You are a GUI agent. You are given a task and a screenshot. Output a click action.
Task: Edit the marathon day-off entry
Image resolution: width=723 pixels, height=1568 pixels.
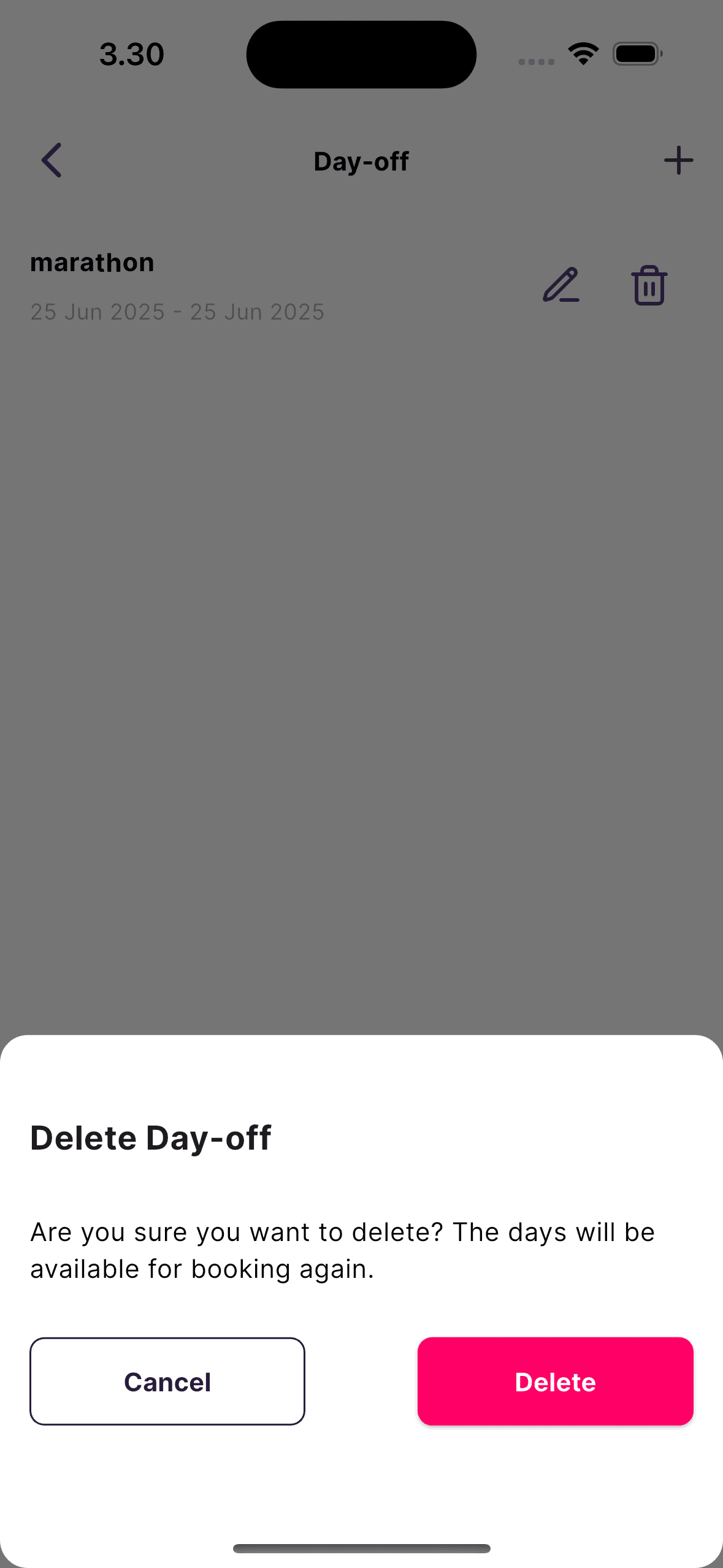pos(560,285)
